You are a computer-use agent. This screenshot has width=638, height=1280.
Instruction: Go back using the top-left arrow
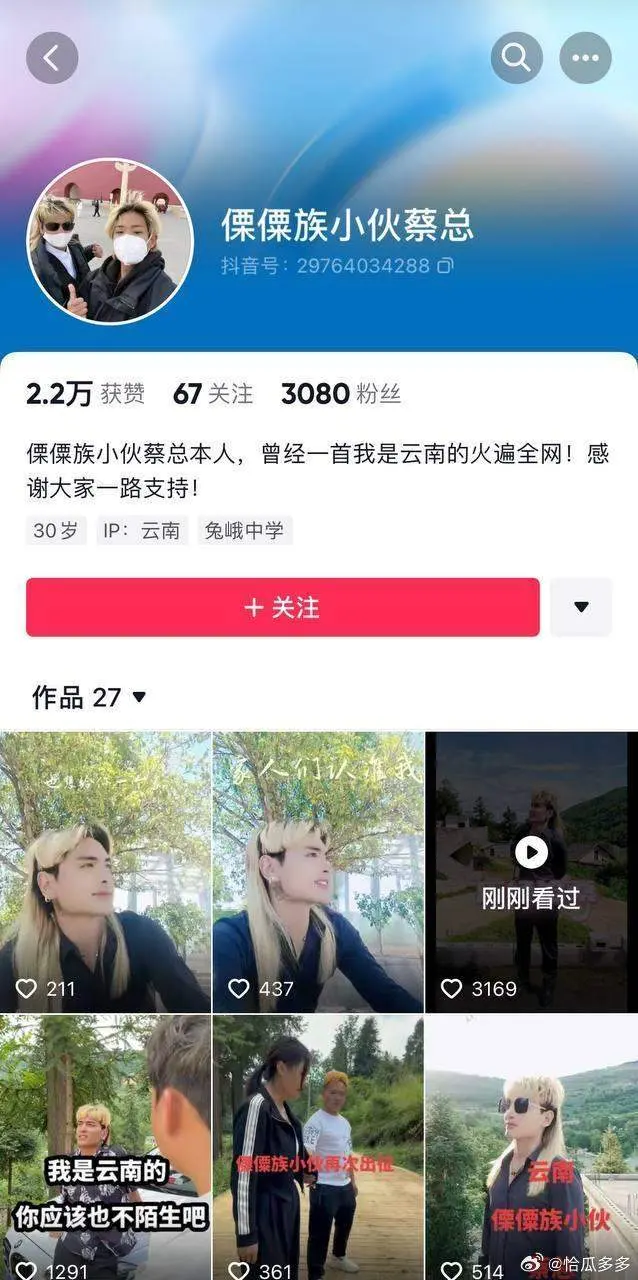coord(52,58)
